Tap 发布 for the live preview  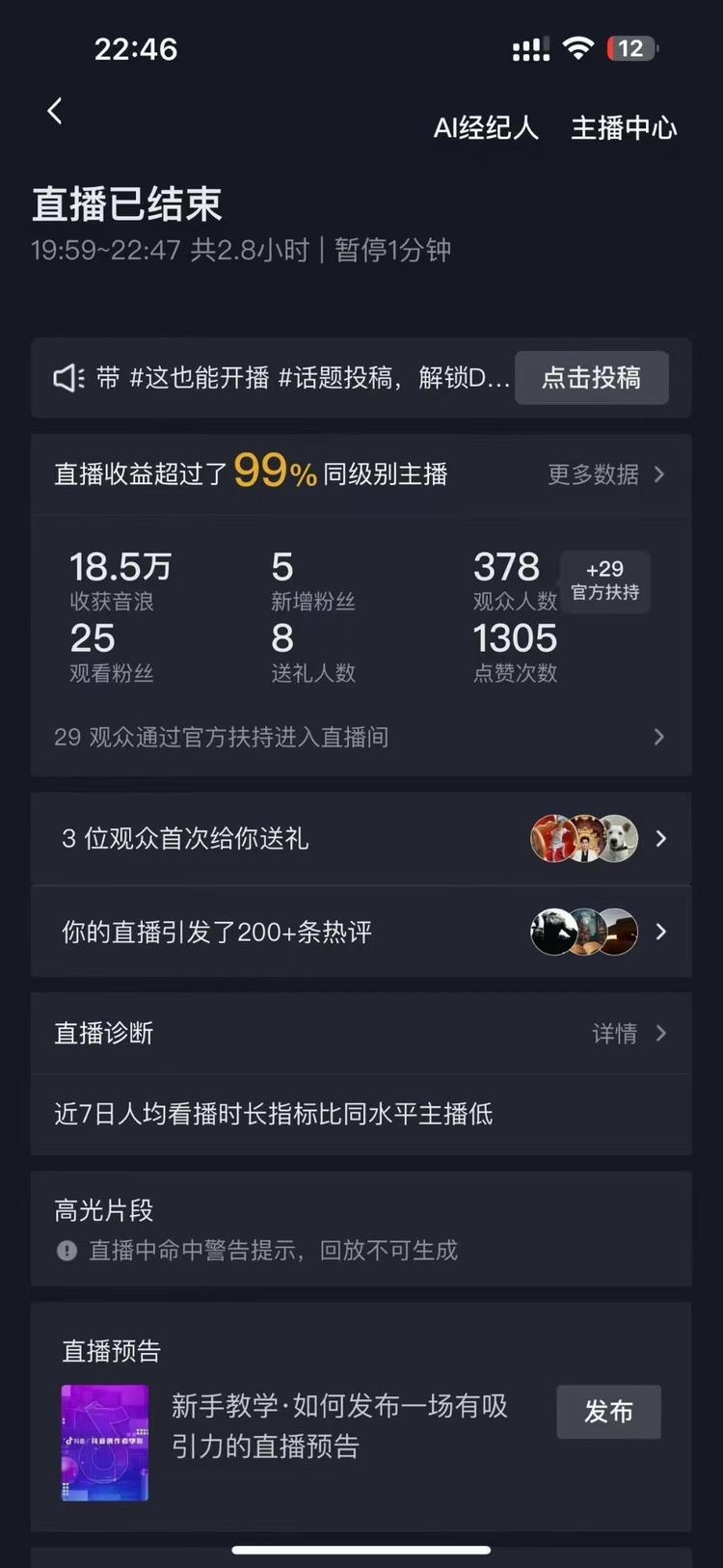coord(608,1412)
